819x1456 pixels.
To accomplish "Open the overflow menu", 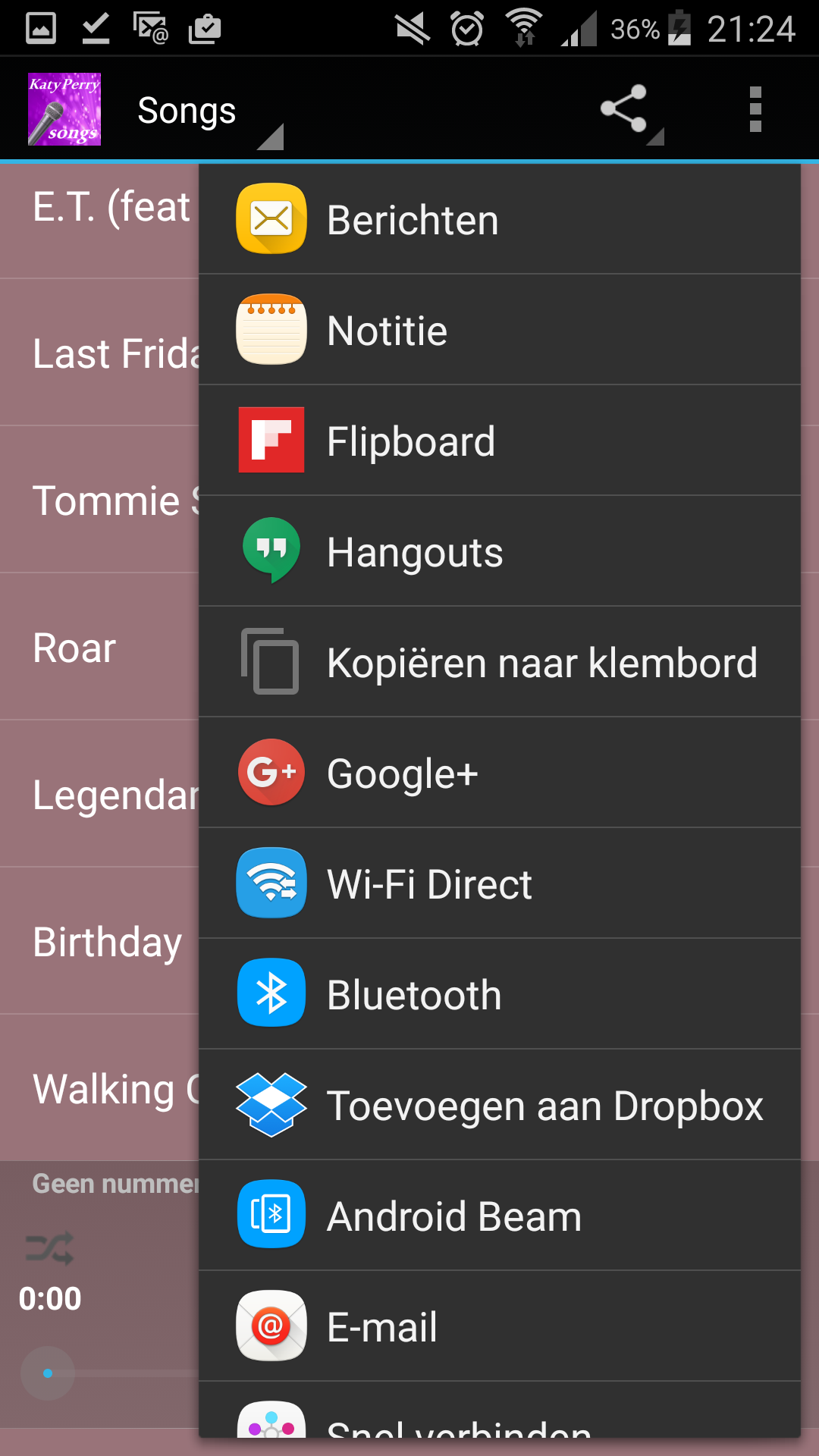I will tap(755, 109).
